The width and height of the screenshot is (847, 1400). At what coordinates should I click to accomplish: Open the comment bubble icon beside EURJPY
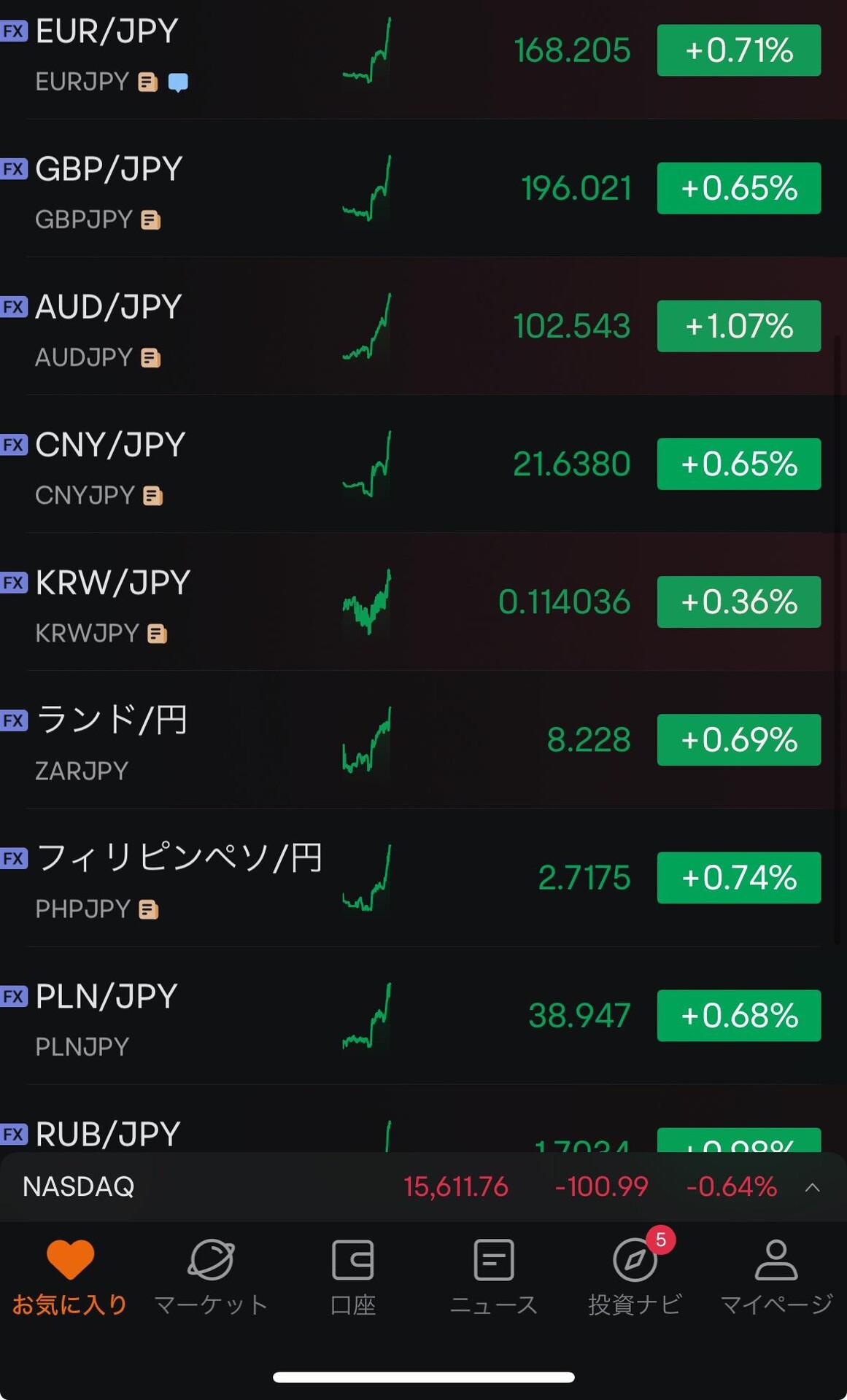point(178,82)
